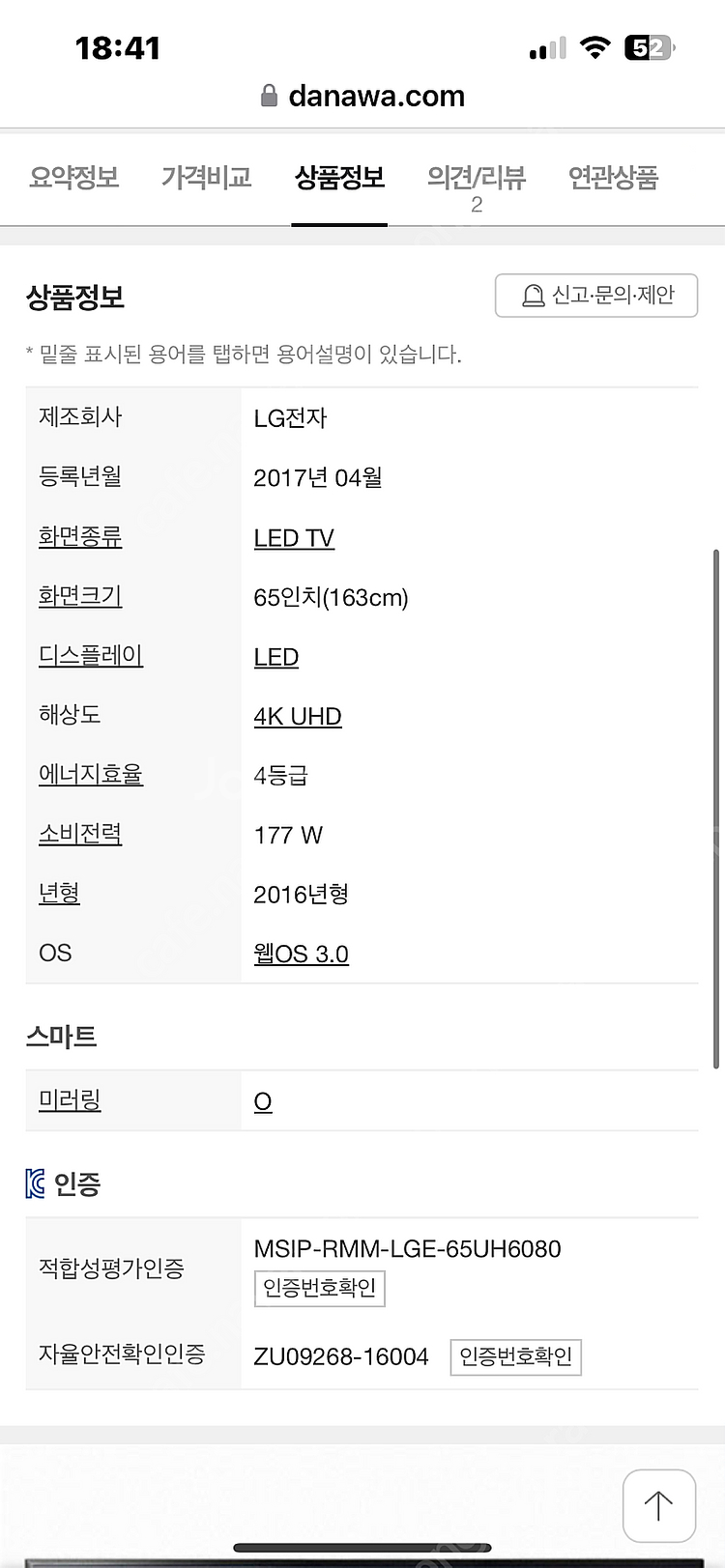The height and width of the screenshot is (1568, 725).
Task: View the 화면크기 term explanation
Action: pos(80,596)
